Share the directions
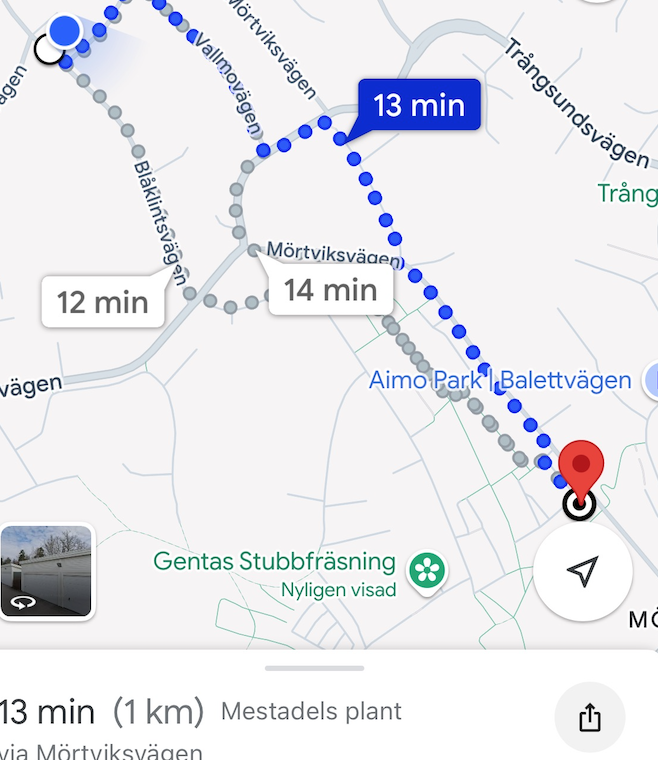 tap(589, 716)
